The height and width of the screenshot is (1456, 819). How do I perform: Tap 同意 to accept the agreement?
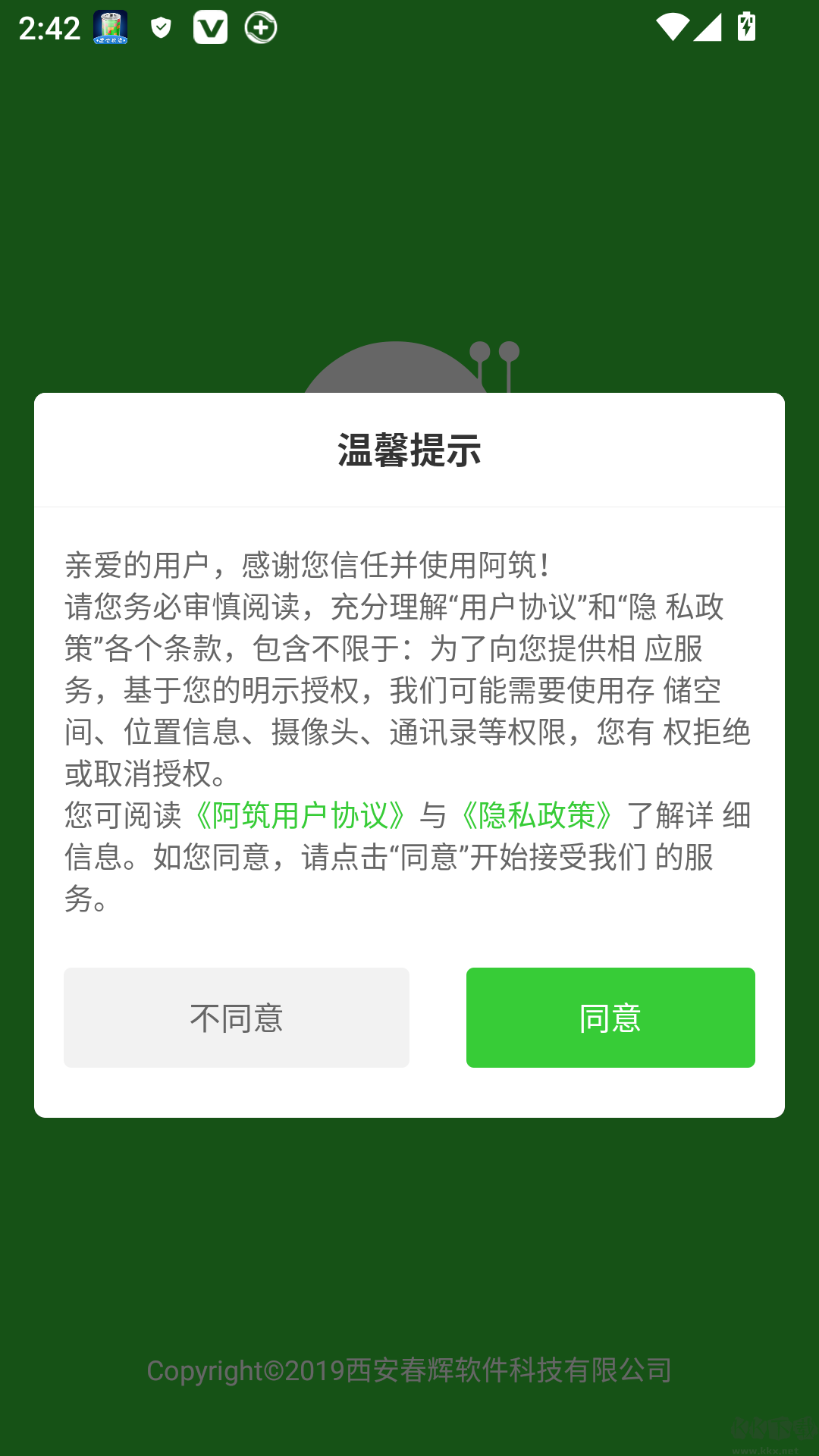(610, 1017)
